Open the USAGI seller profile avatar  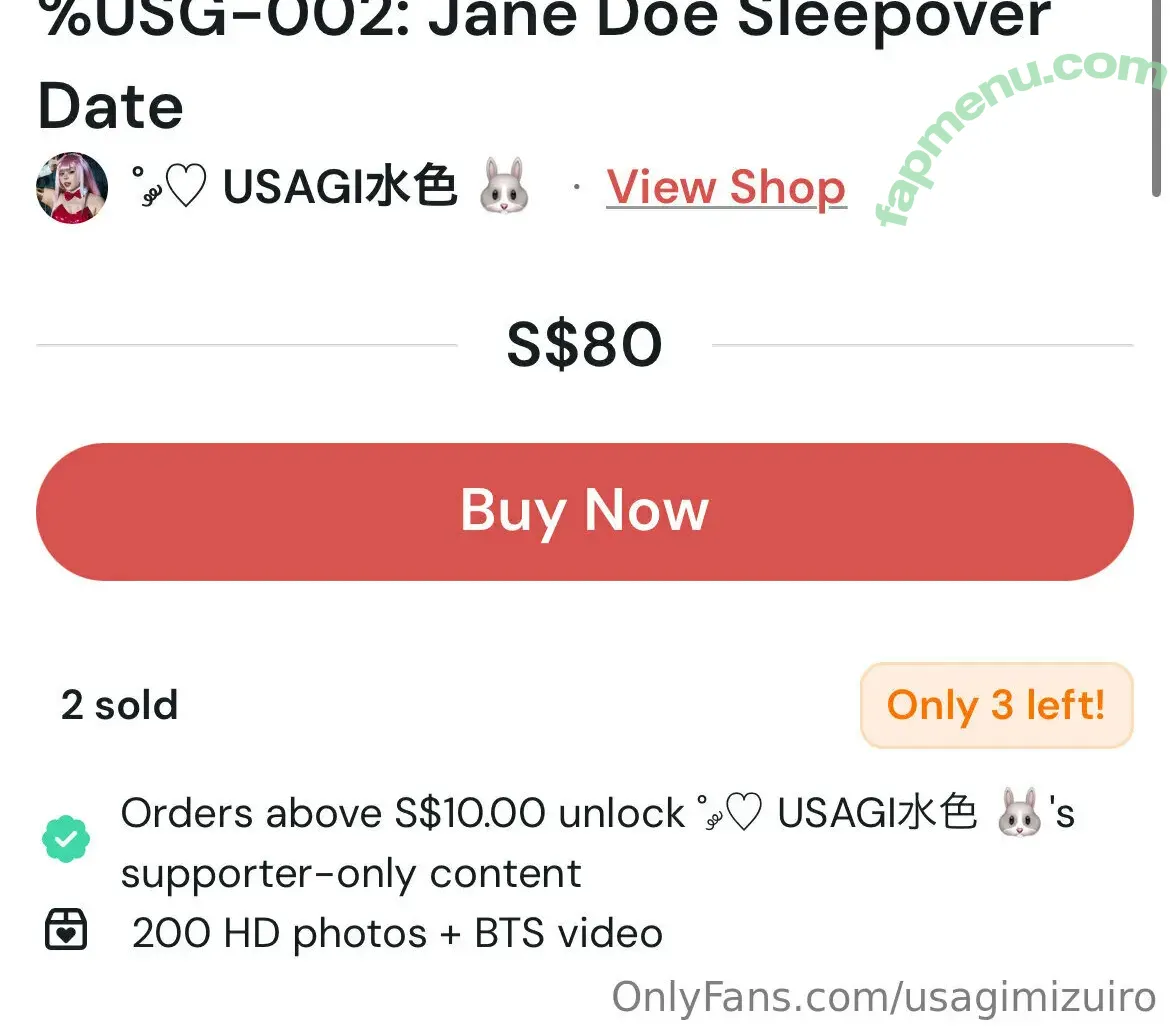pos(72,188)
